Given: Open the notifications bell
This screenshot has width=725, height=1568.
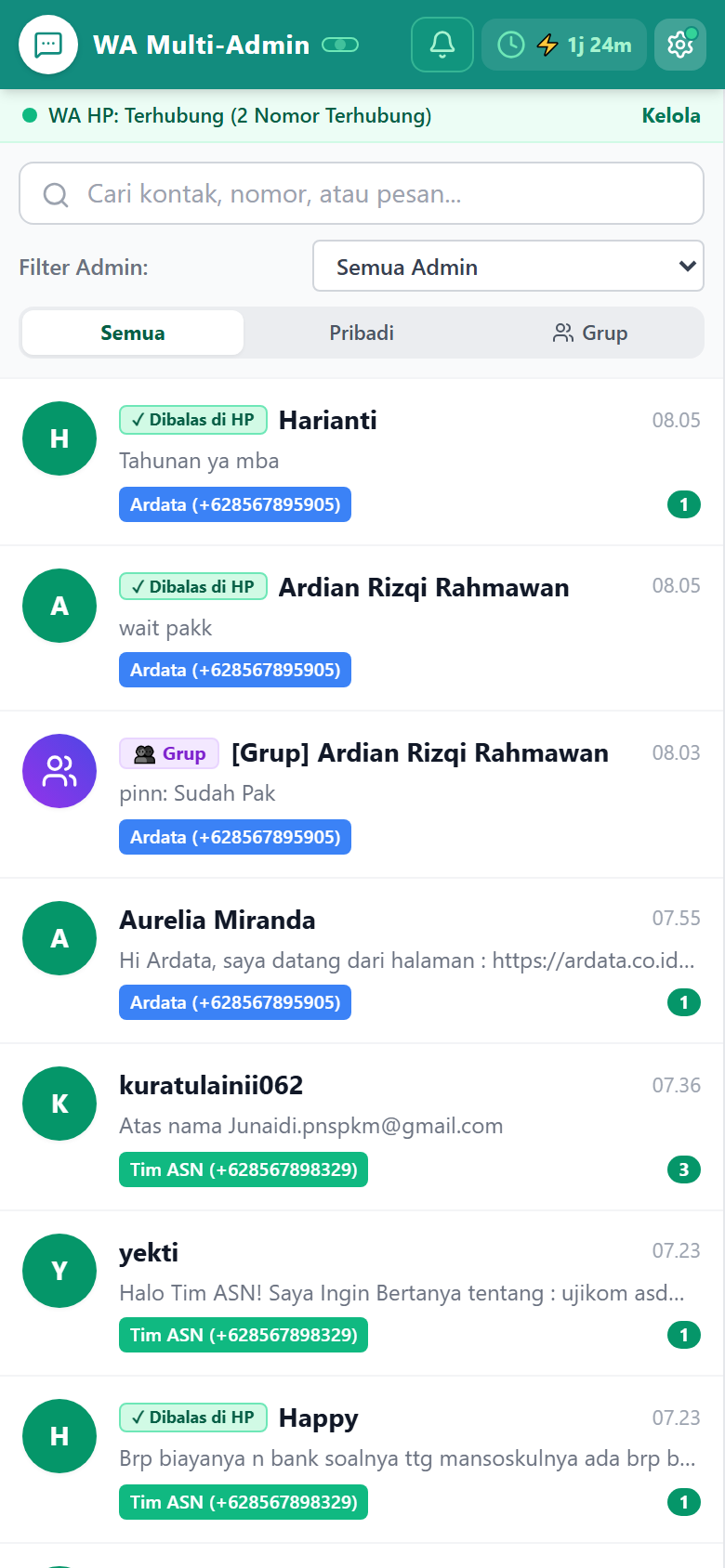Looking at the screenshot, I should tap(442, 45).
